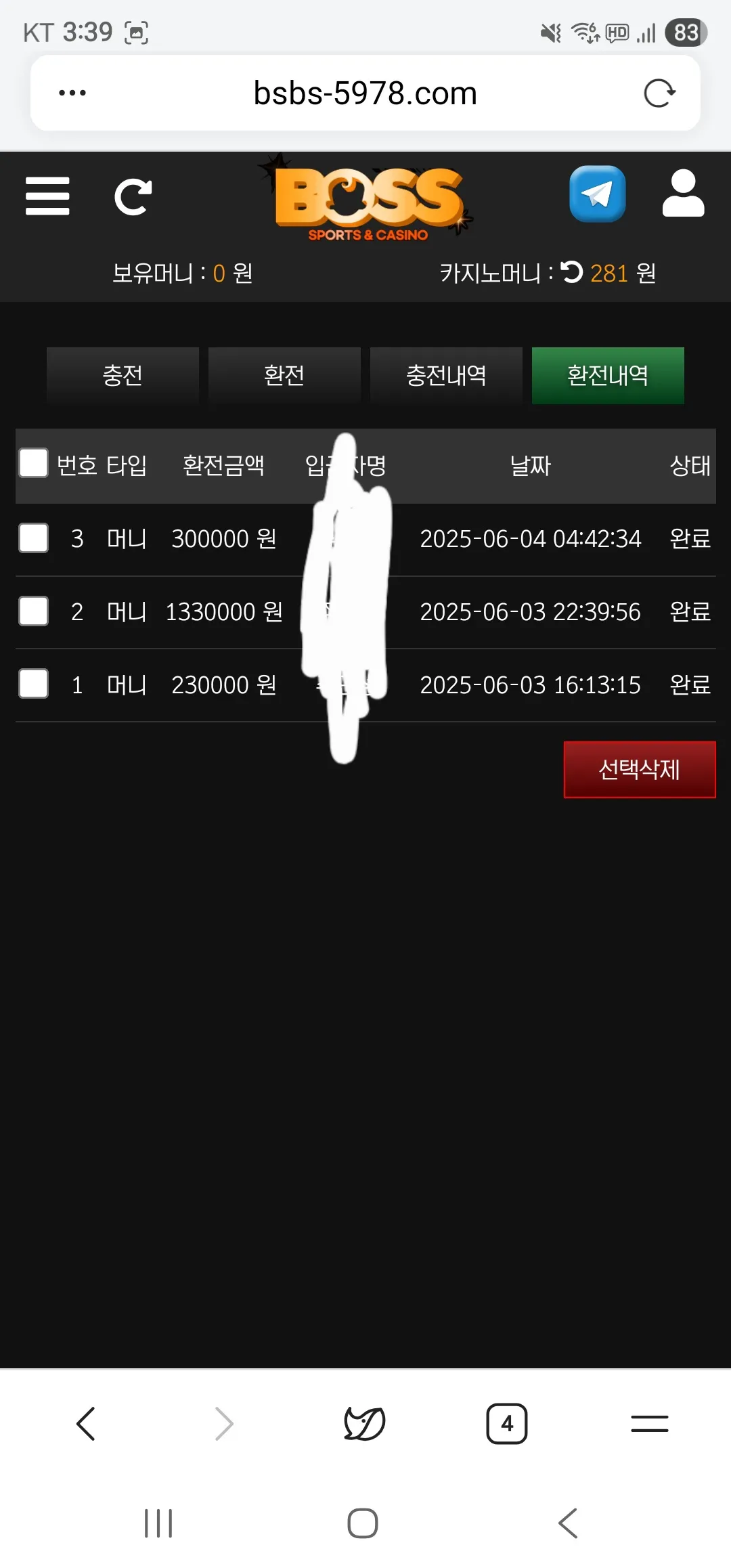
Task: Tick the checkbox for the 300000 원 row
Action: (33, 538)
